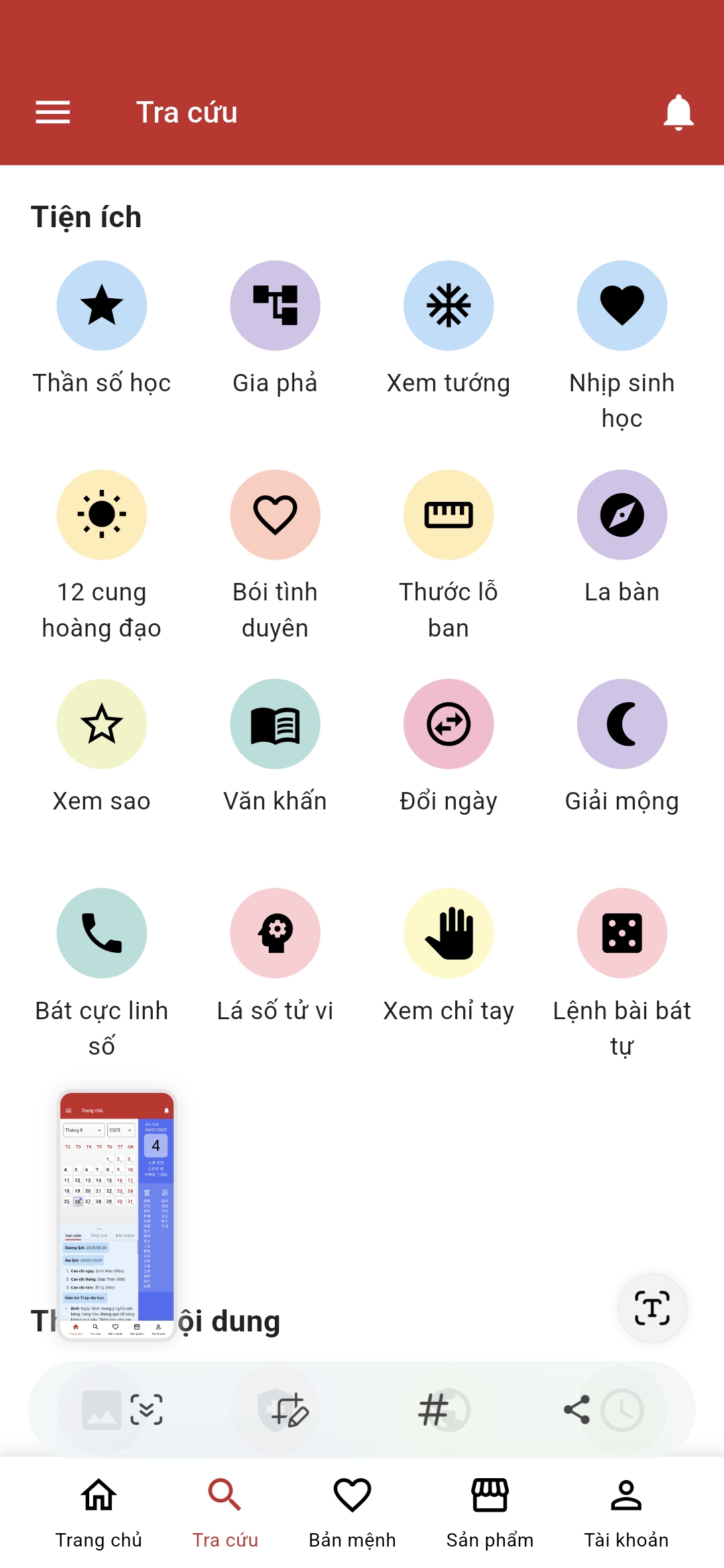Open the La bàn compass utility
The height and width of the screenshot is (1568, 724).
coord(622,515)
